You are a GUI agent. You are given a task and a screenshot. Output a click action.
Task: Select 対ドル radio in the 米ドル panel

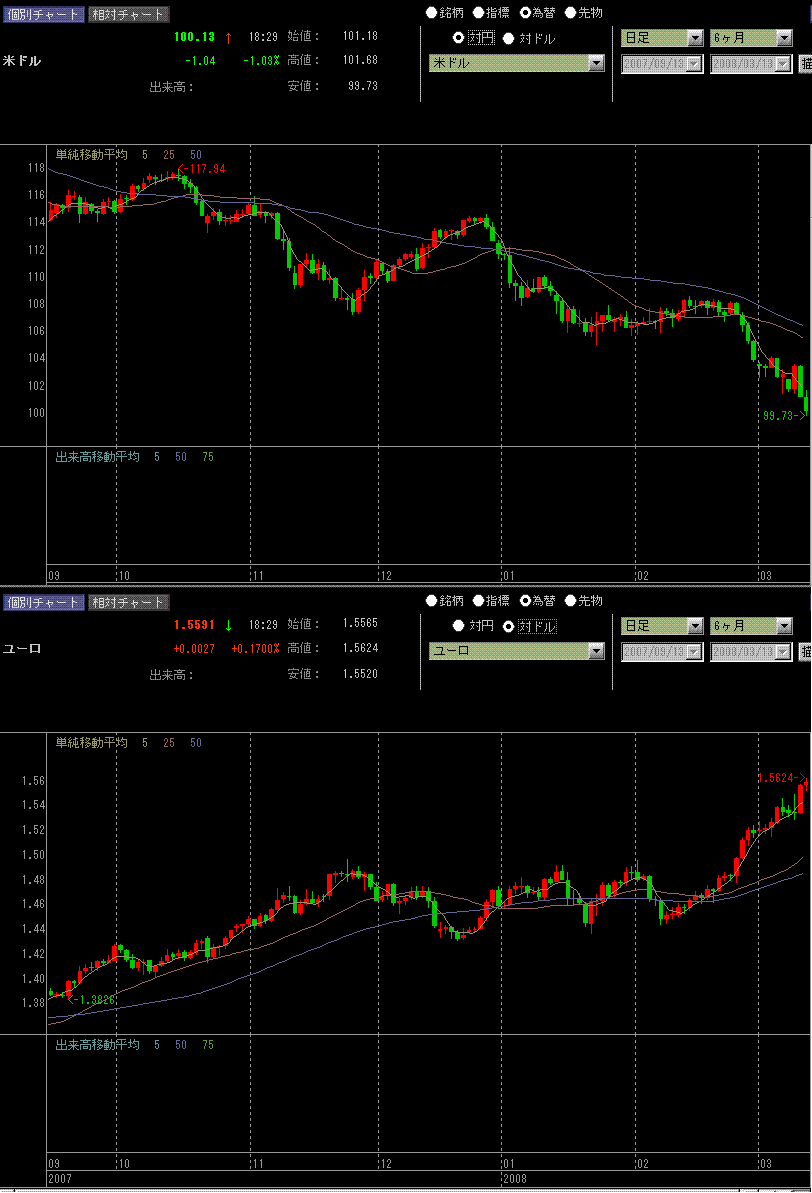[508, 39]
